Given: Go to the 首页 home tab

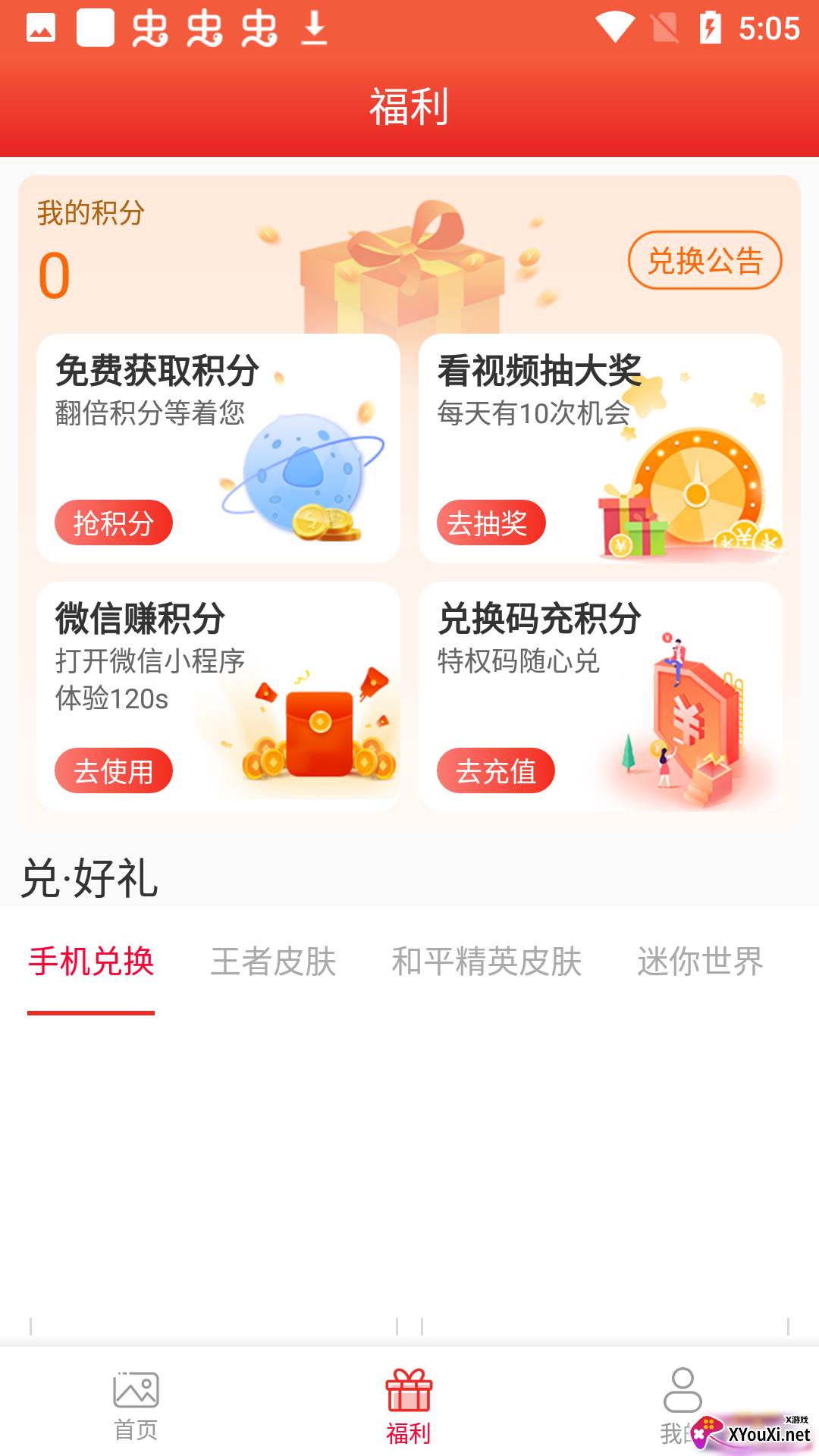Looking at the screenshot, I should 136,1405.
